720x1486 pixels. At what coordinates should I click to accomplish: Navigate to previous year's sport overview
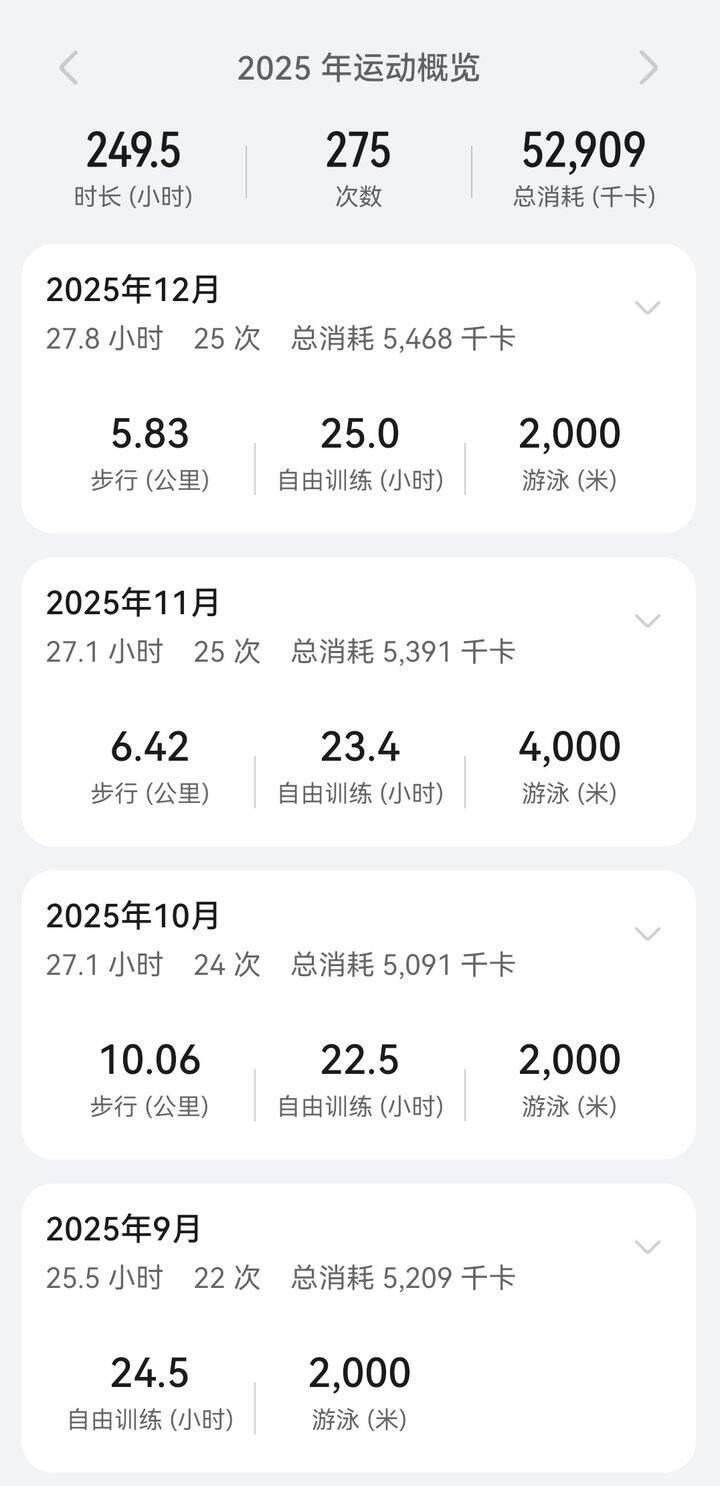coord(68,66)
